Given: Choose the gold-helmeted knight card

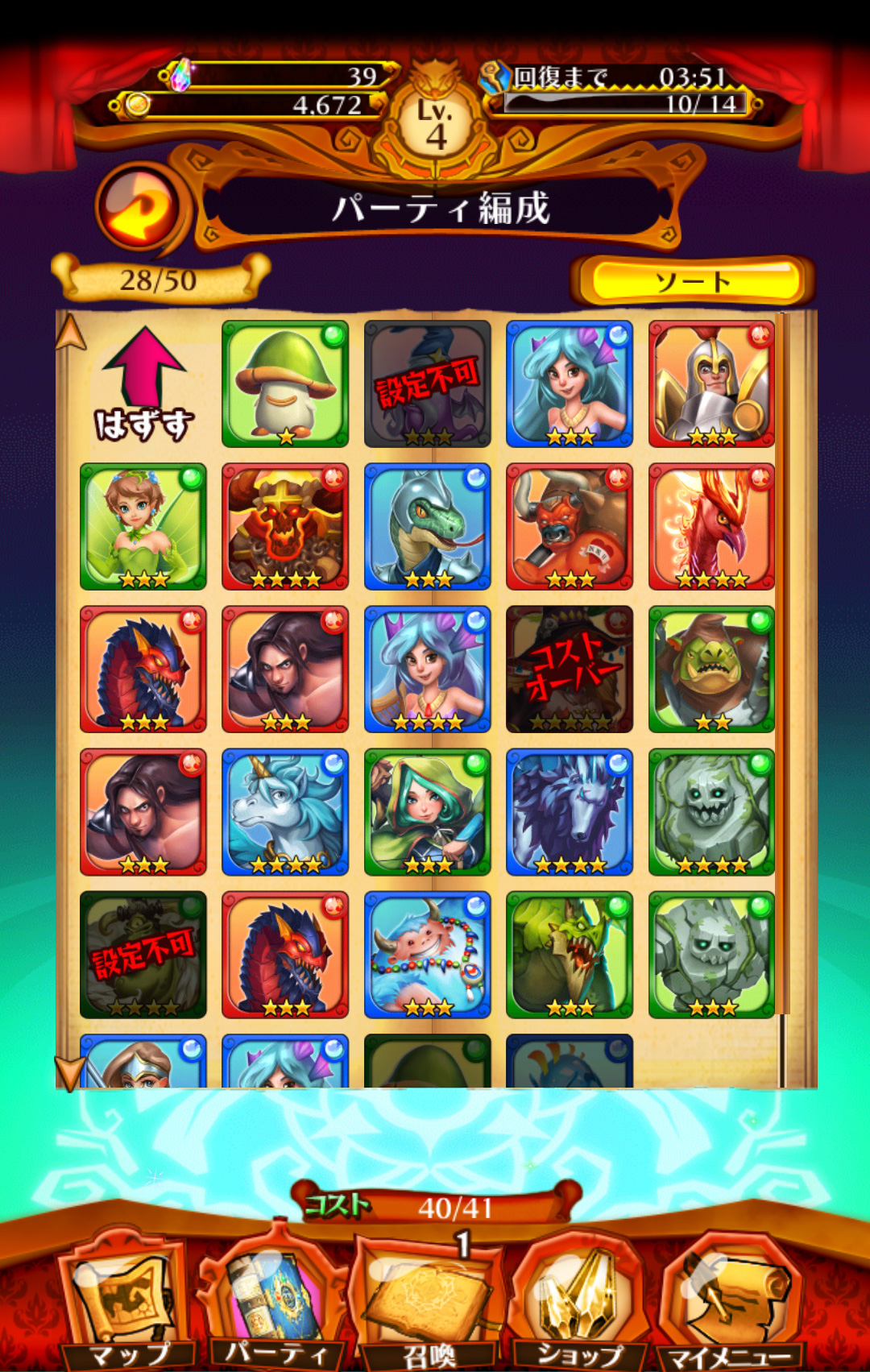Looking at the screenshot, I should click(711, 384).
